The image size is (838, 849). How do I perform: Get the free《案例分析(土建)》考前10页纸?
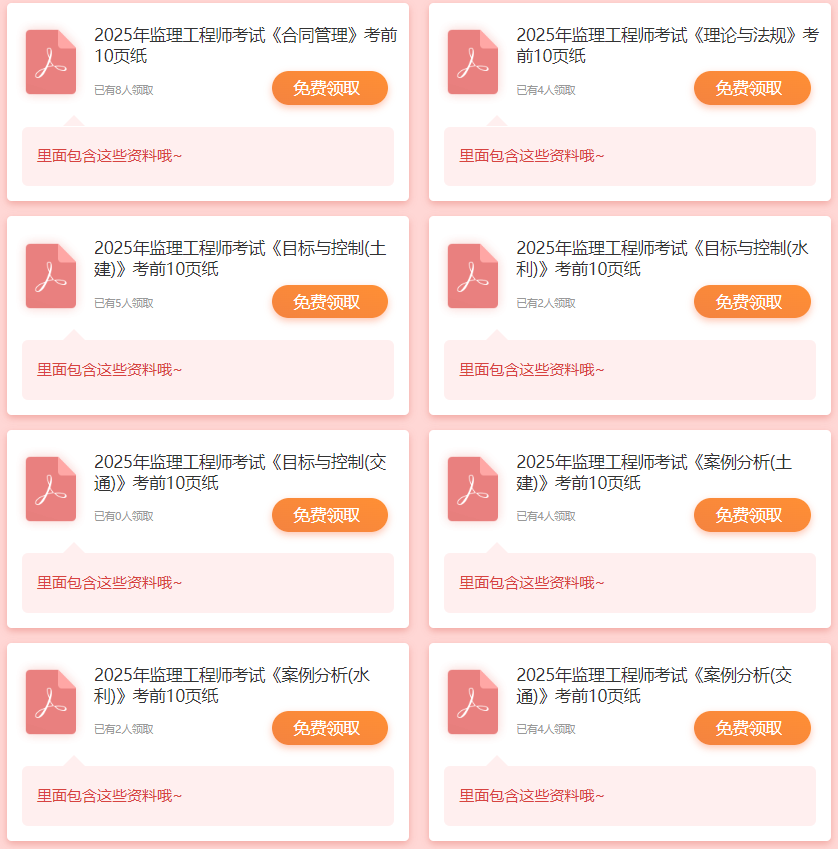(752, 515)
